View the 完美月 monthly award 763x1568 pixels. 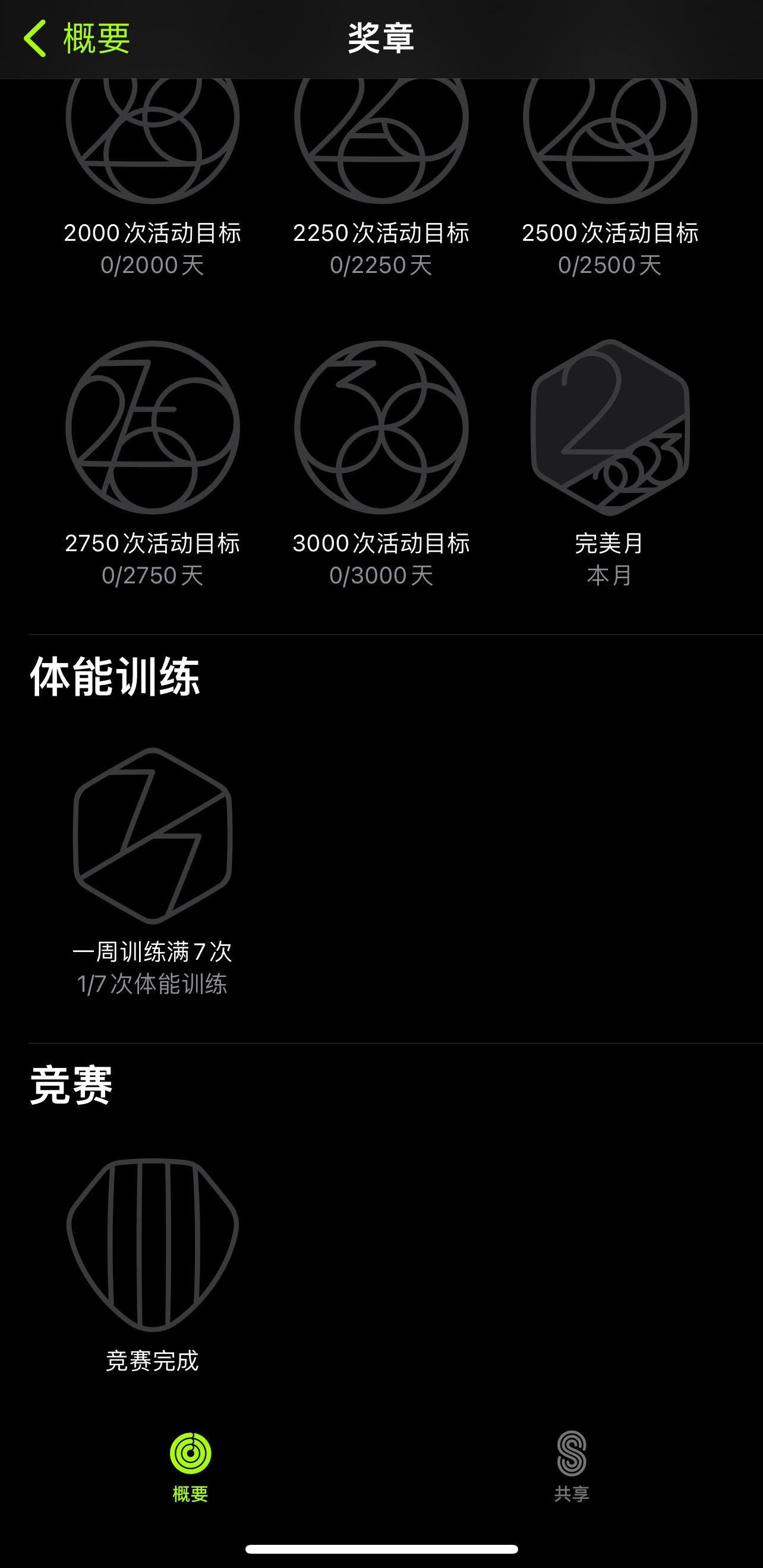click(610, 428)
